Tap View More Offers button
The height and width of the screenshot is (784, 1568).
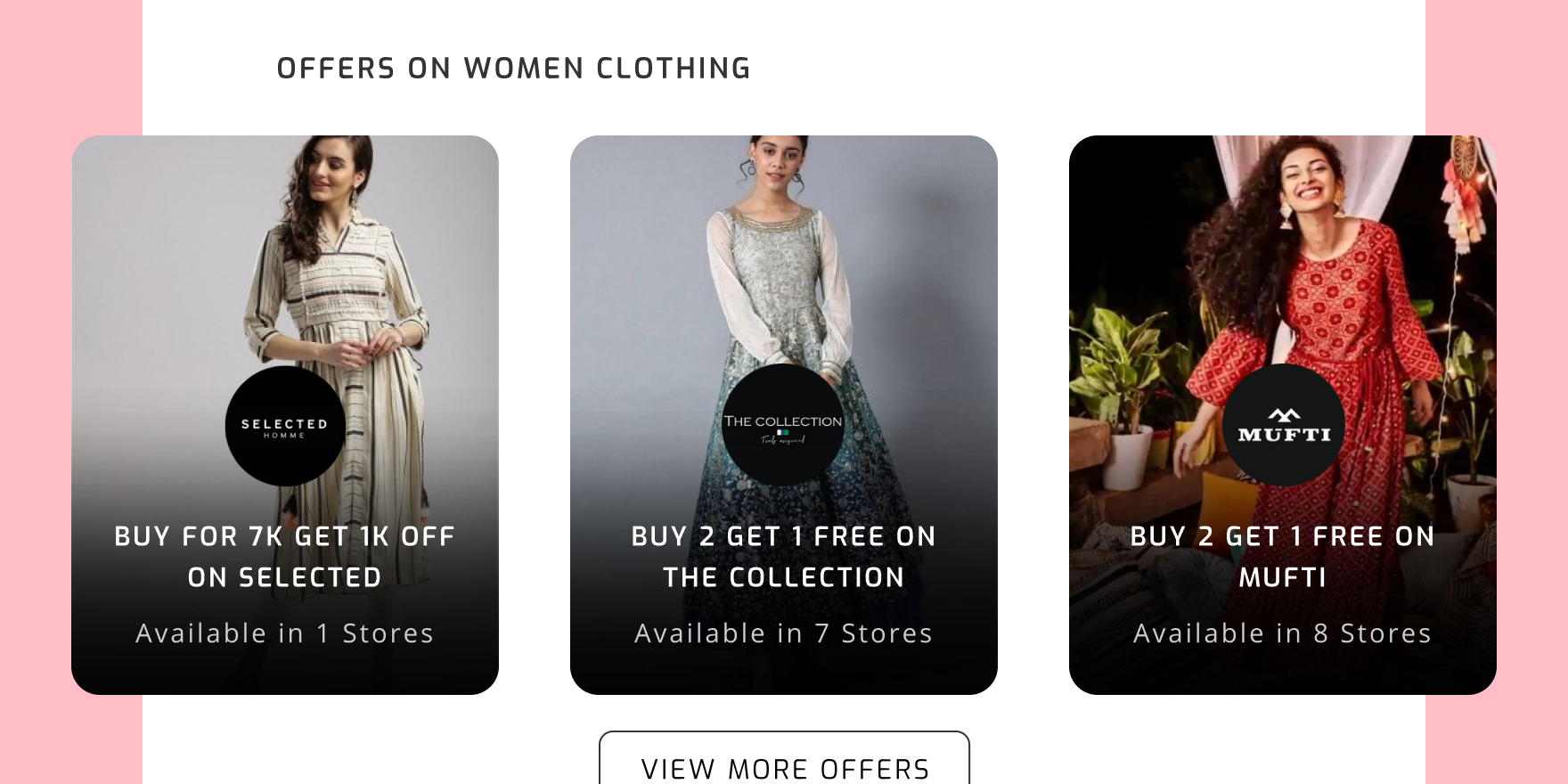click(784, 763)
